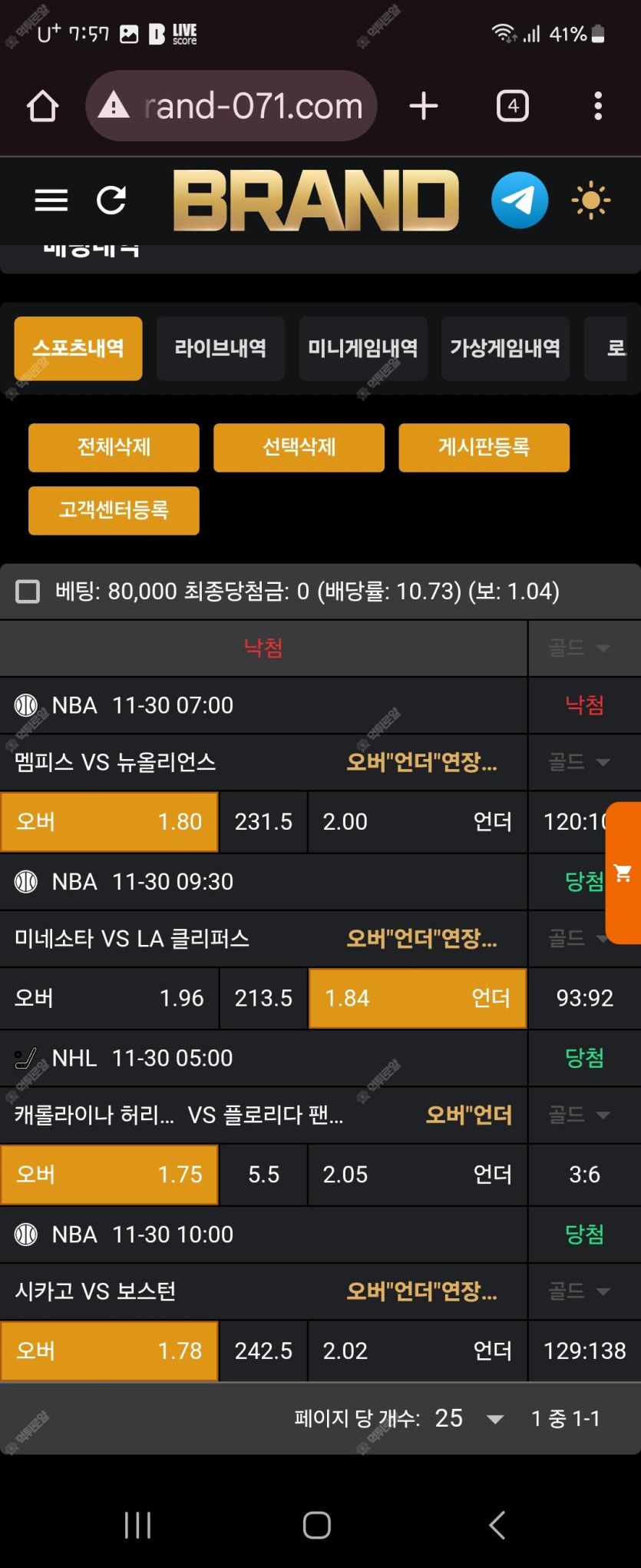Viewport: 641px width, 1568px height.
Task: Switch to the 라이브내역 tab
Action: coord(220,348)
